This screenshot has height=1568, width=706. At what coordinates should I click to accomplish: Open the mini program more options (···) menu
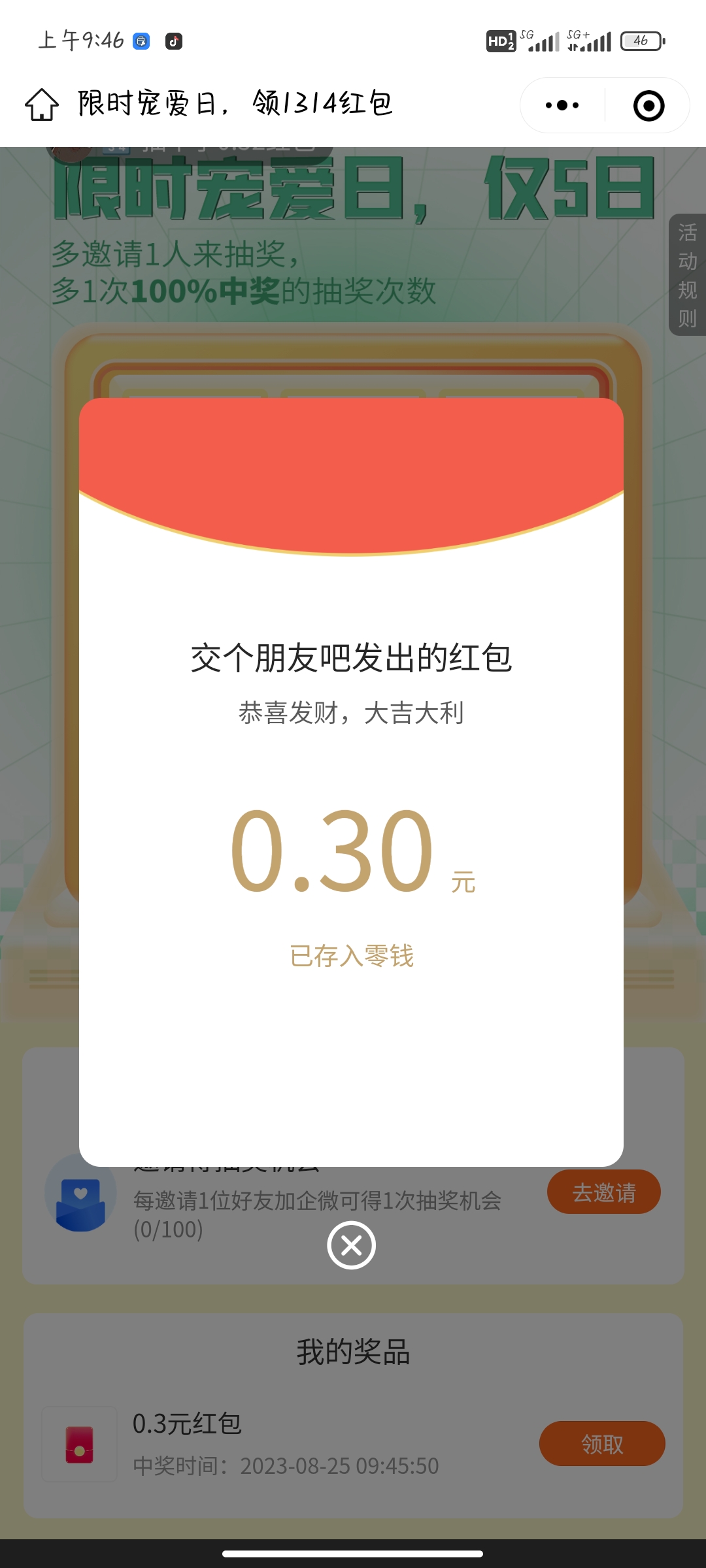click(561, 105)
